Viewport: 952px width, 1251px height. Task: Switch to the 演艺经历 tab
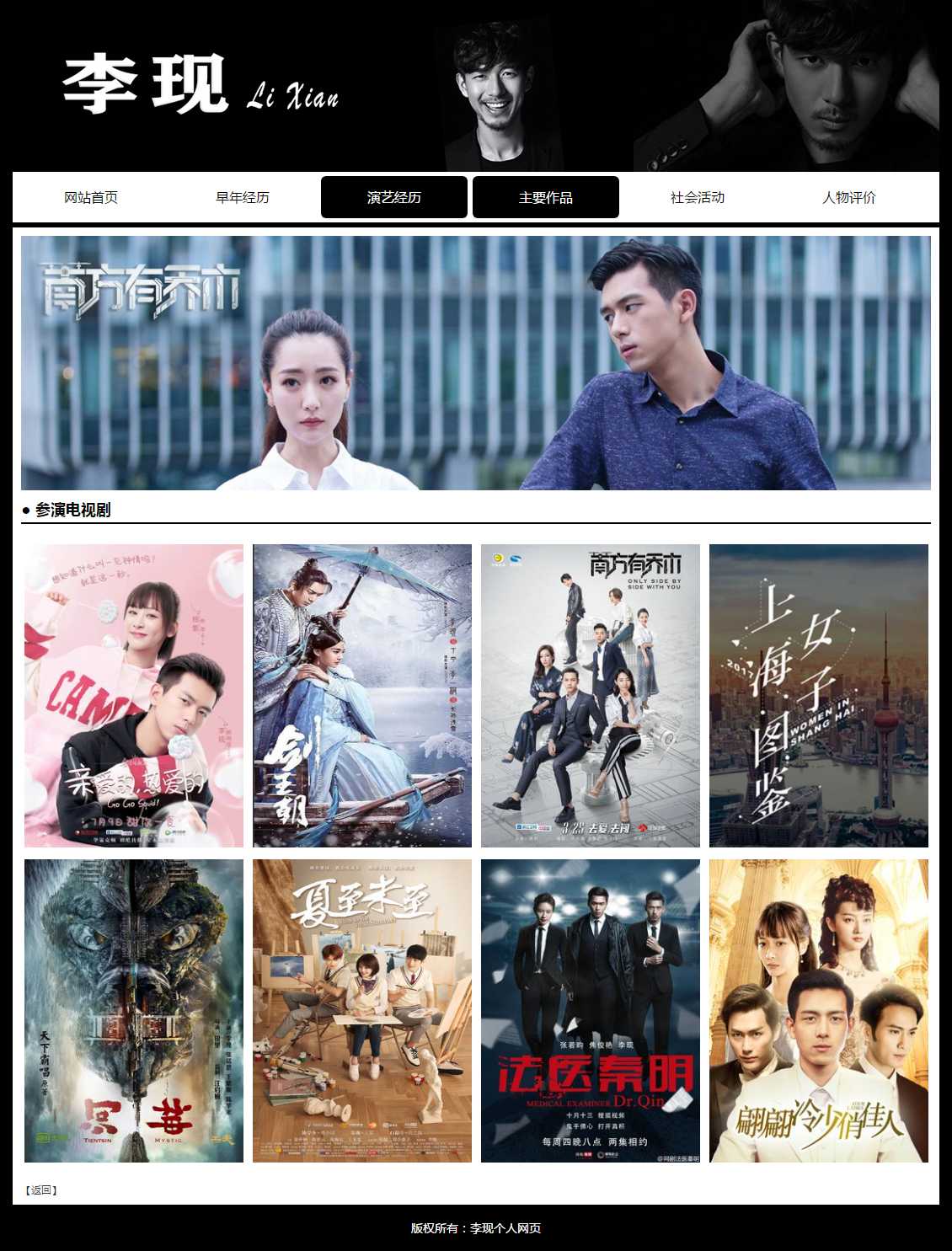(x=394, y=197)
